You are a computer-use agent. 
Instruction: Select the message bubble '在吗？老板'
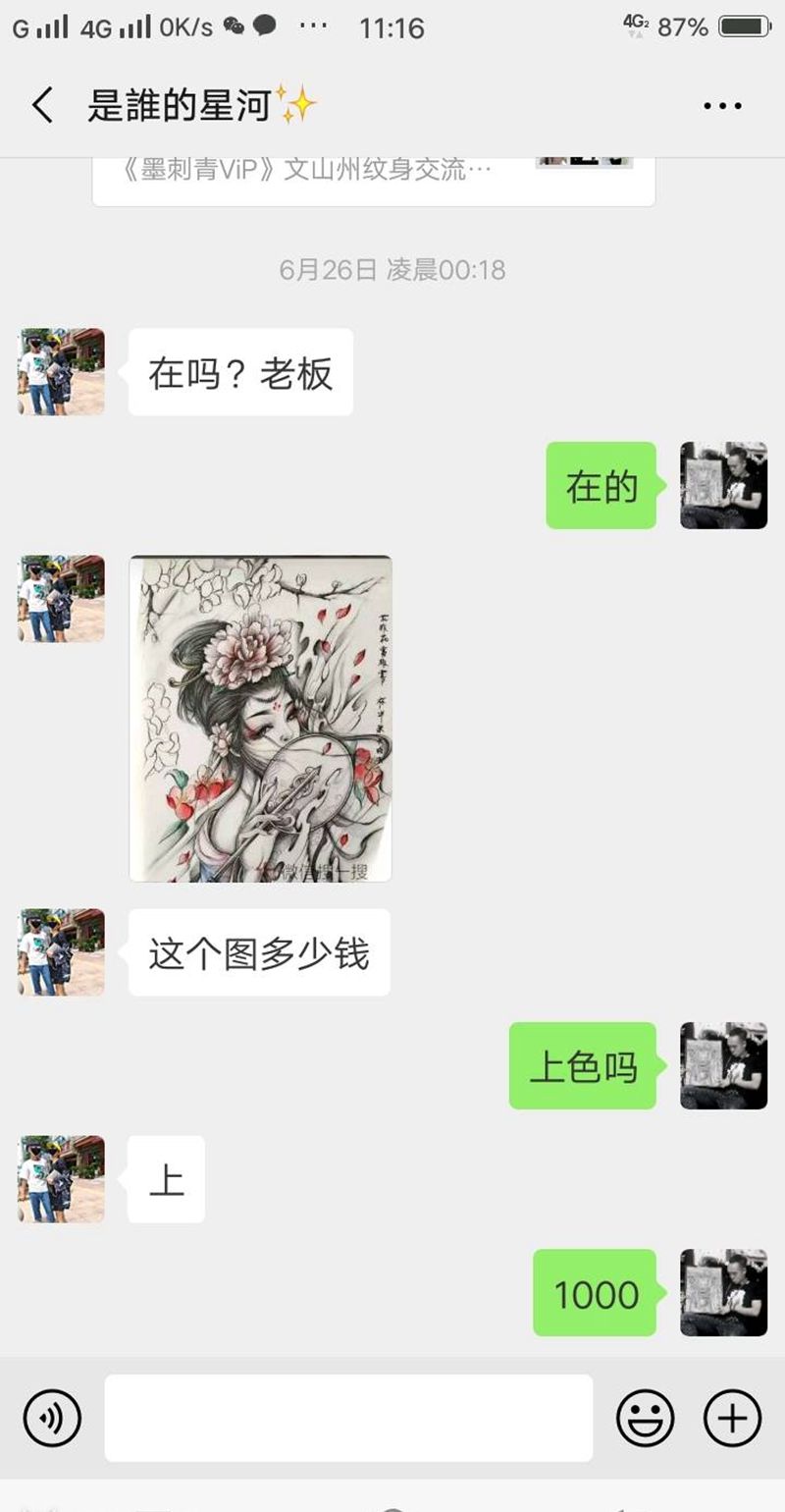pos(238,372)
